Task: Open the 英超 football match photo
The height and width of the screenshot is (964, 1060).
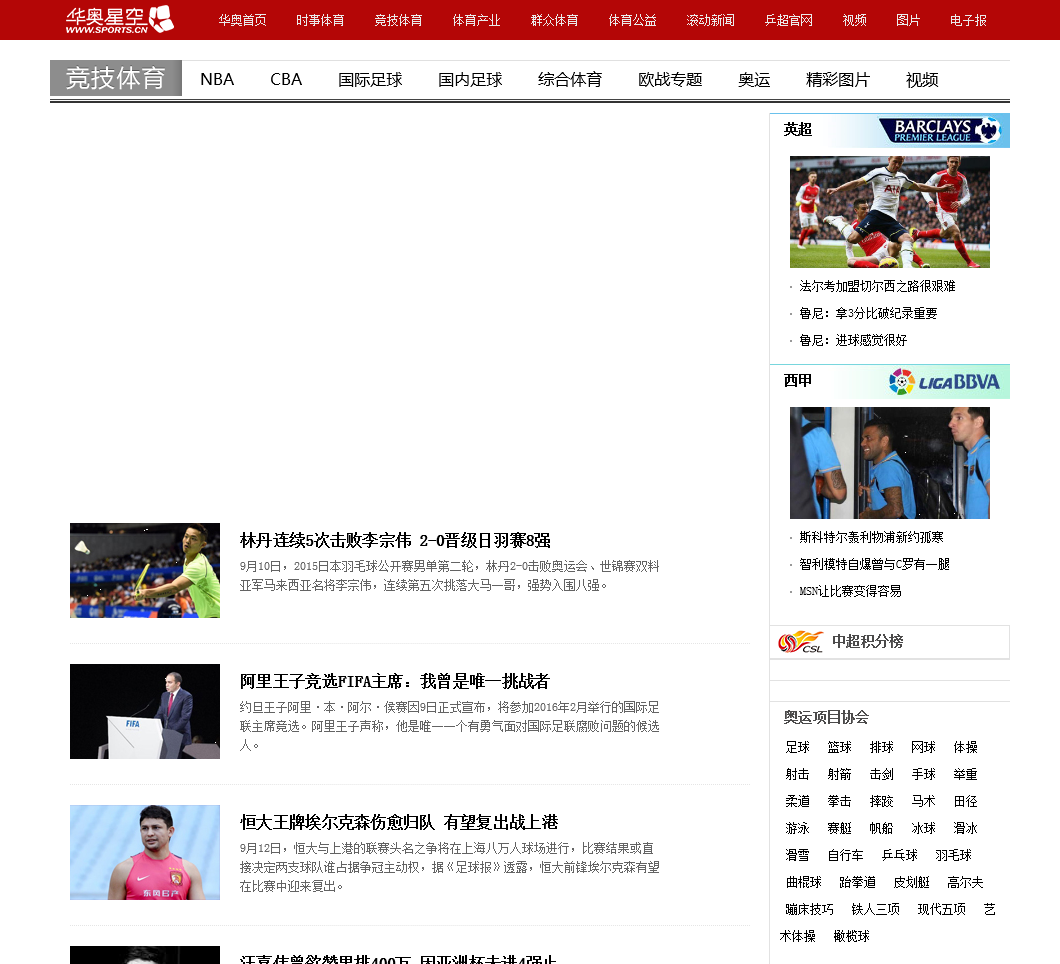Action: pos(890,212)
